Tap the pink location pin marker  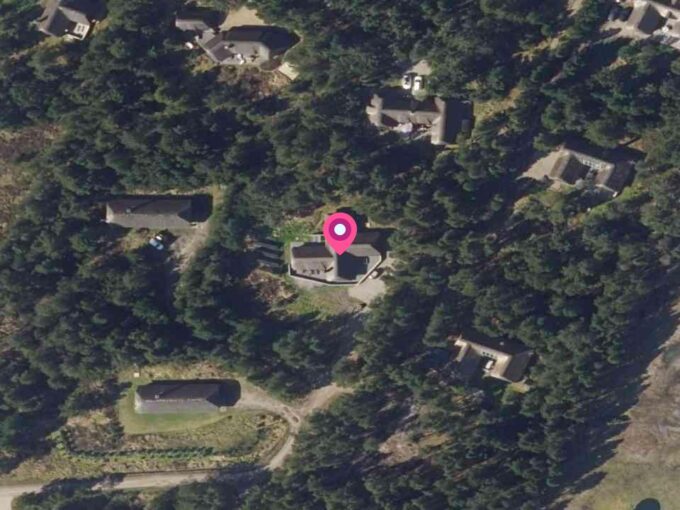pos(340,232)
